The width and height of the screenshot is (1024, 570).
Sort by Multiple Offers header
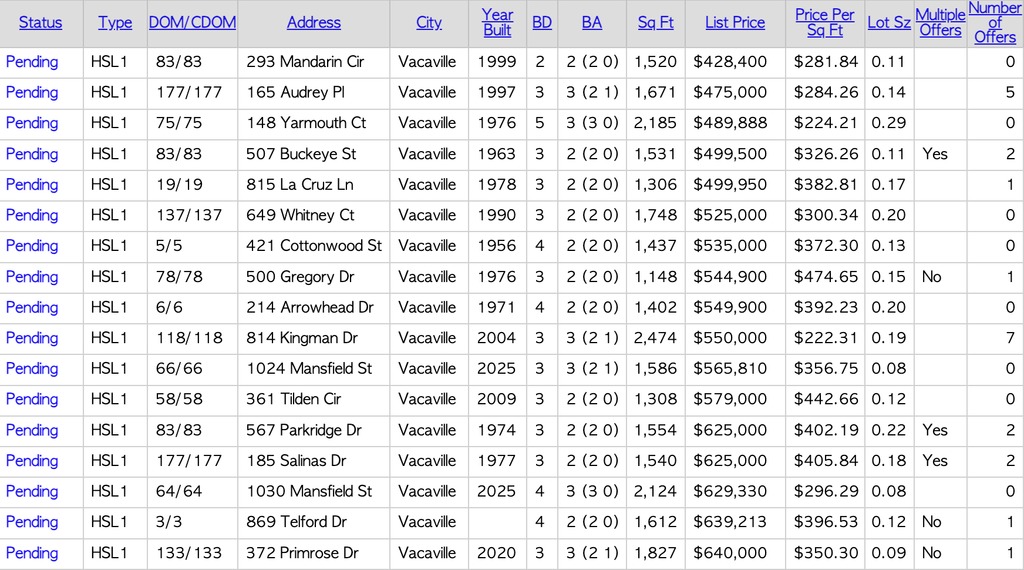pos(940,22)
